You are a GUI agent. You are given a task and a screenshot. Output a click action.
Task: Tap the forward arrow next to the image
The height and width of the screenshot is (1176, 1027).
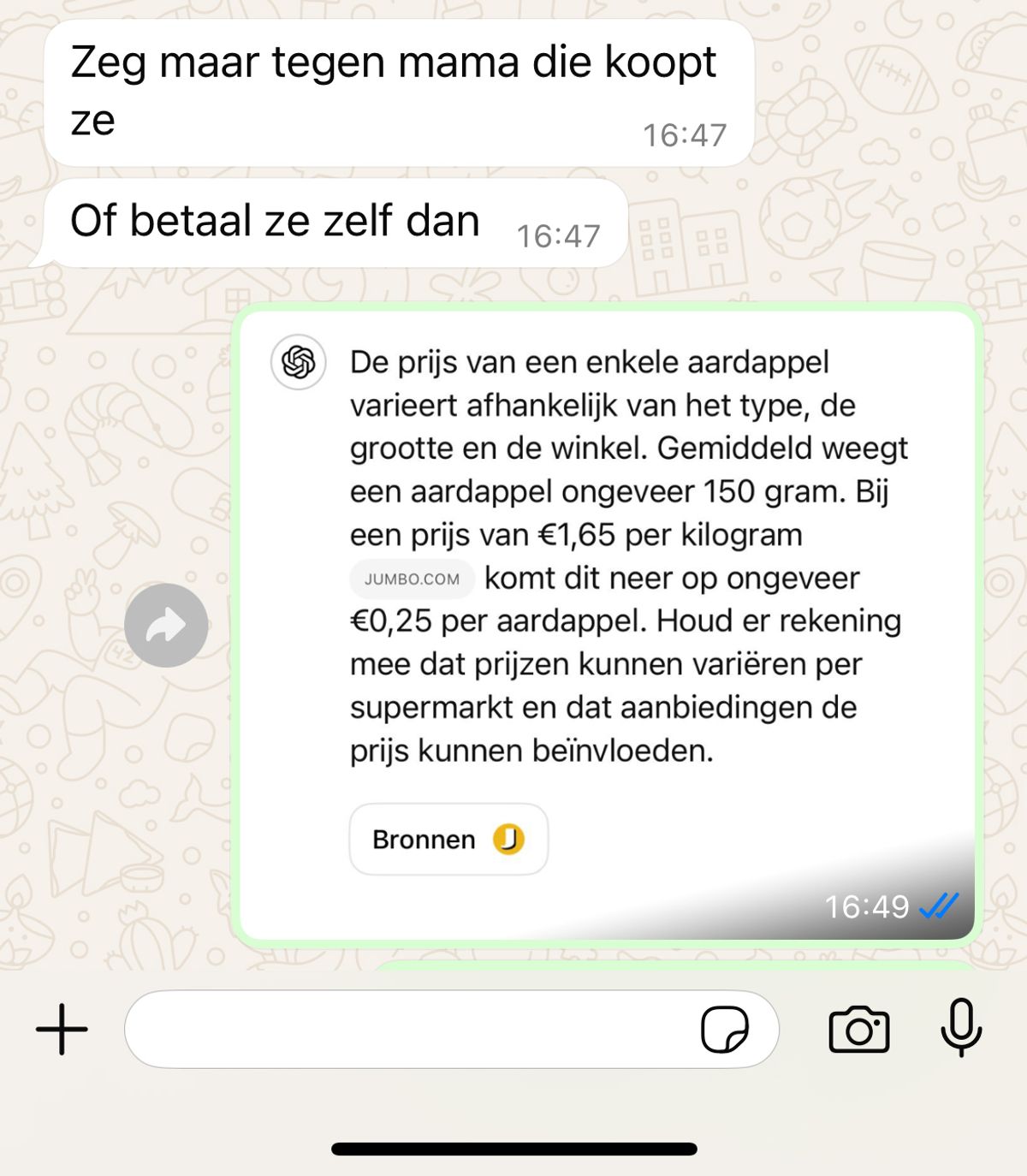click(166, 625)
